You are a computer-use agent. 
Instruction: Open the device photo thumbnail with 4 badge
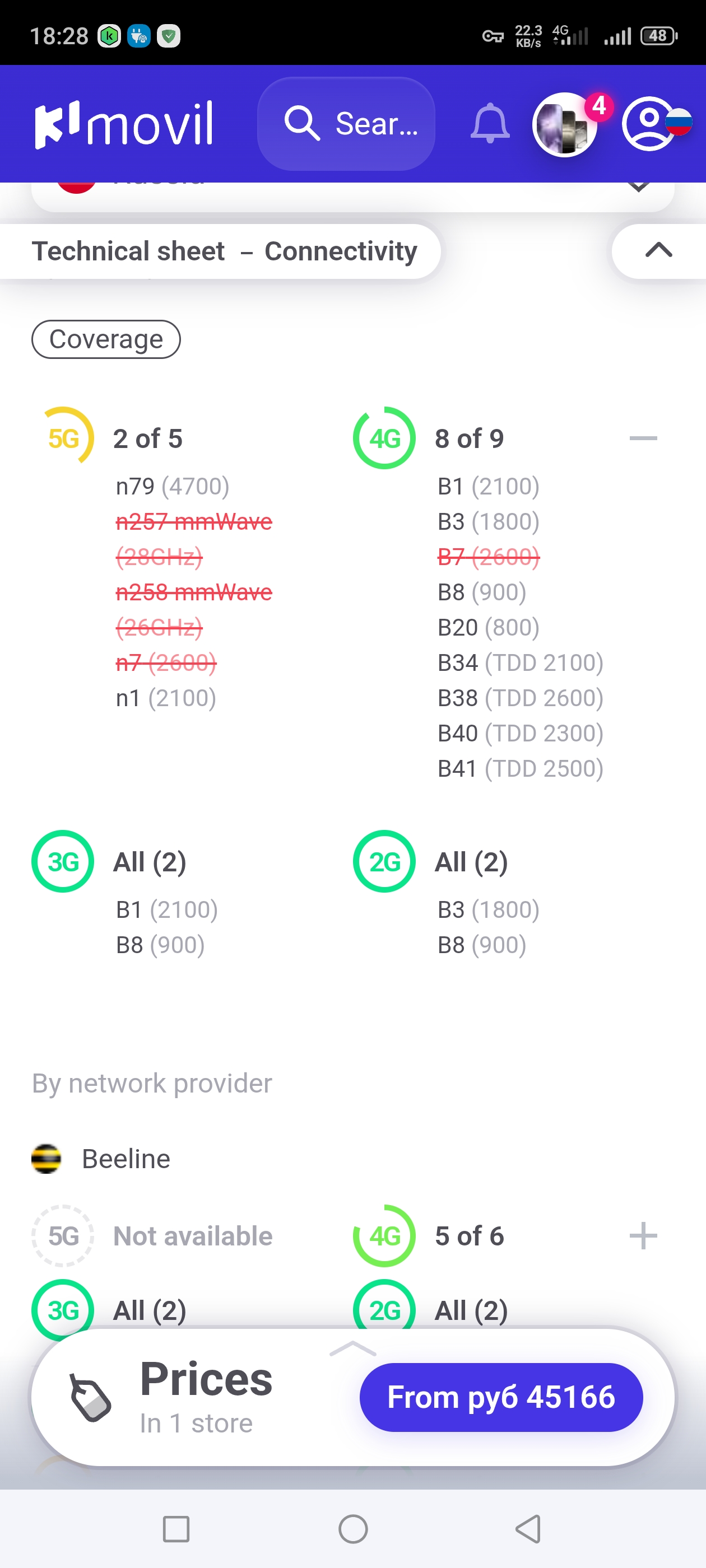click(x=564, y=124)
